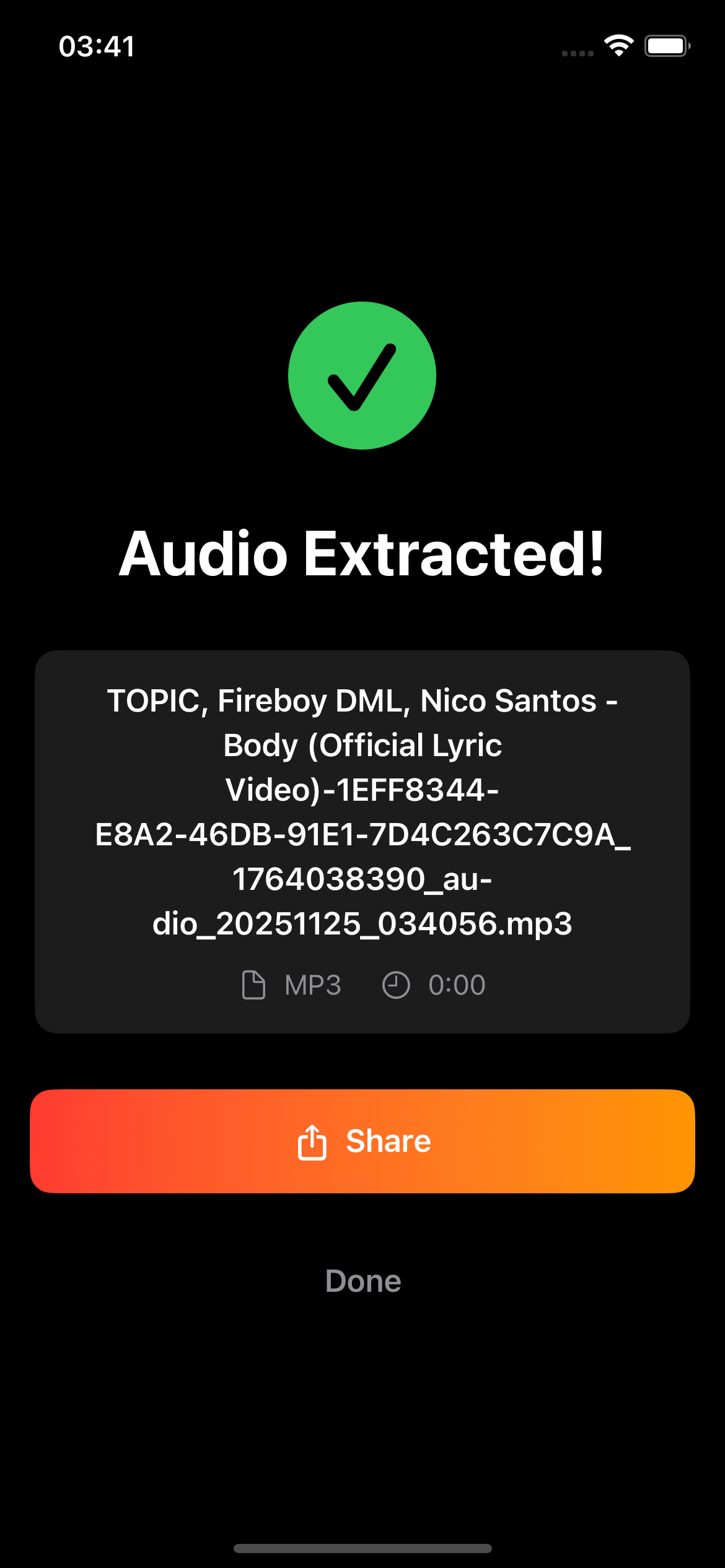Tap Done to dismiss the extraction screen

362,1281
